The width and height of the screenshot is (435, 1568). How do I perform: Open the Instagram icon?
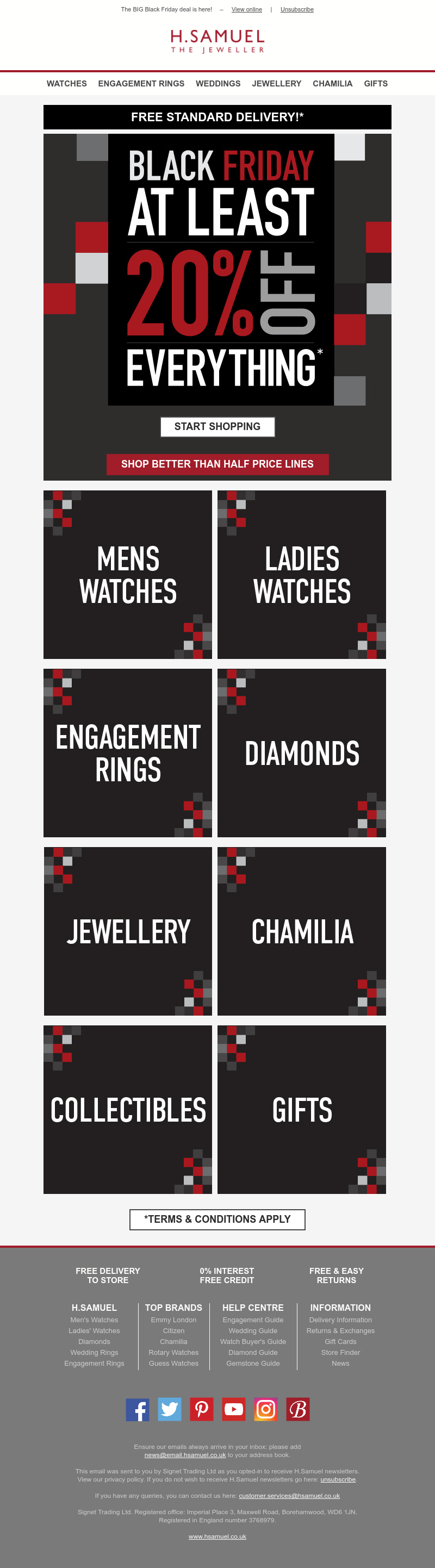[x=266, y=1409]
